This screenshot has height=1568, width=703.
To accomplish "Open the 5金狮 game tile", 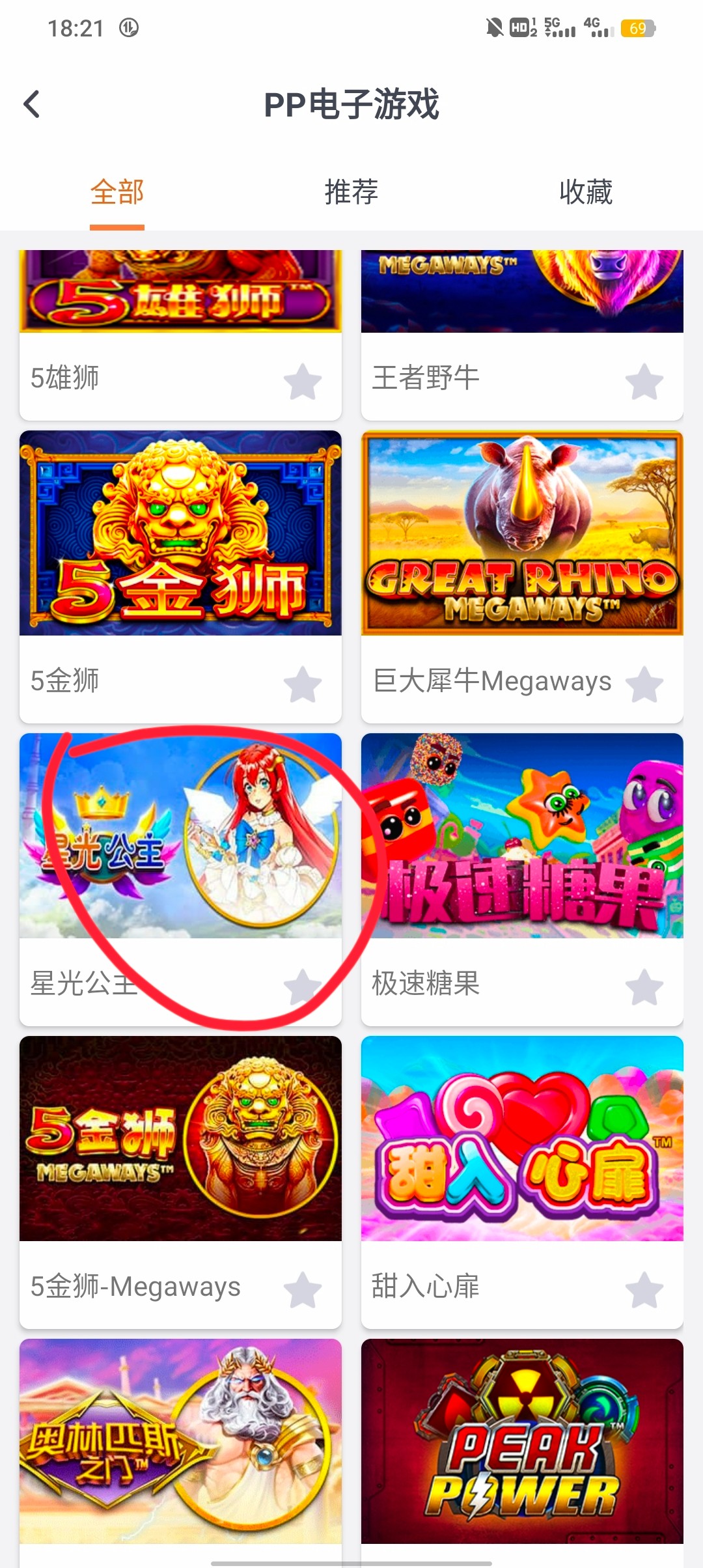I will [x=180, y=533].
